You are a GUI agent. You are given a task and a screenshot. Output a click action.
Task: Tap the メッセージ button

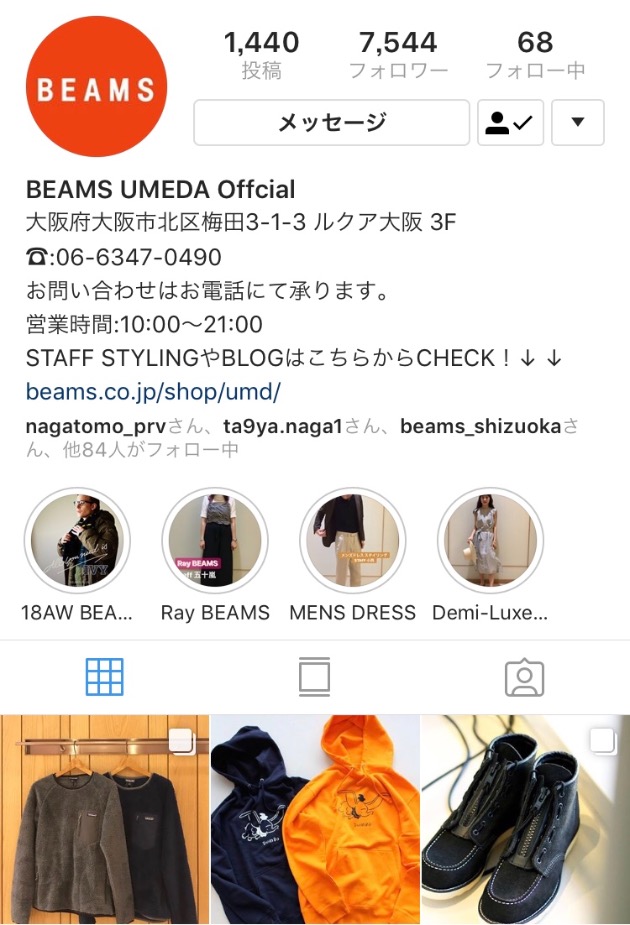(331, 123)
